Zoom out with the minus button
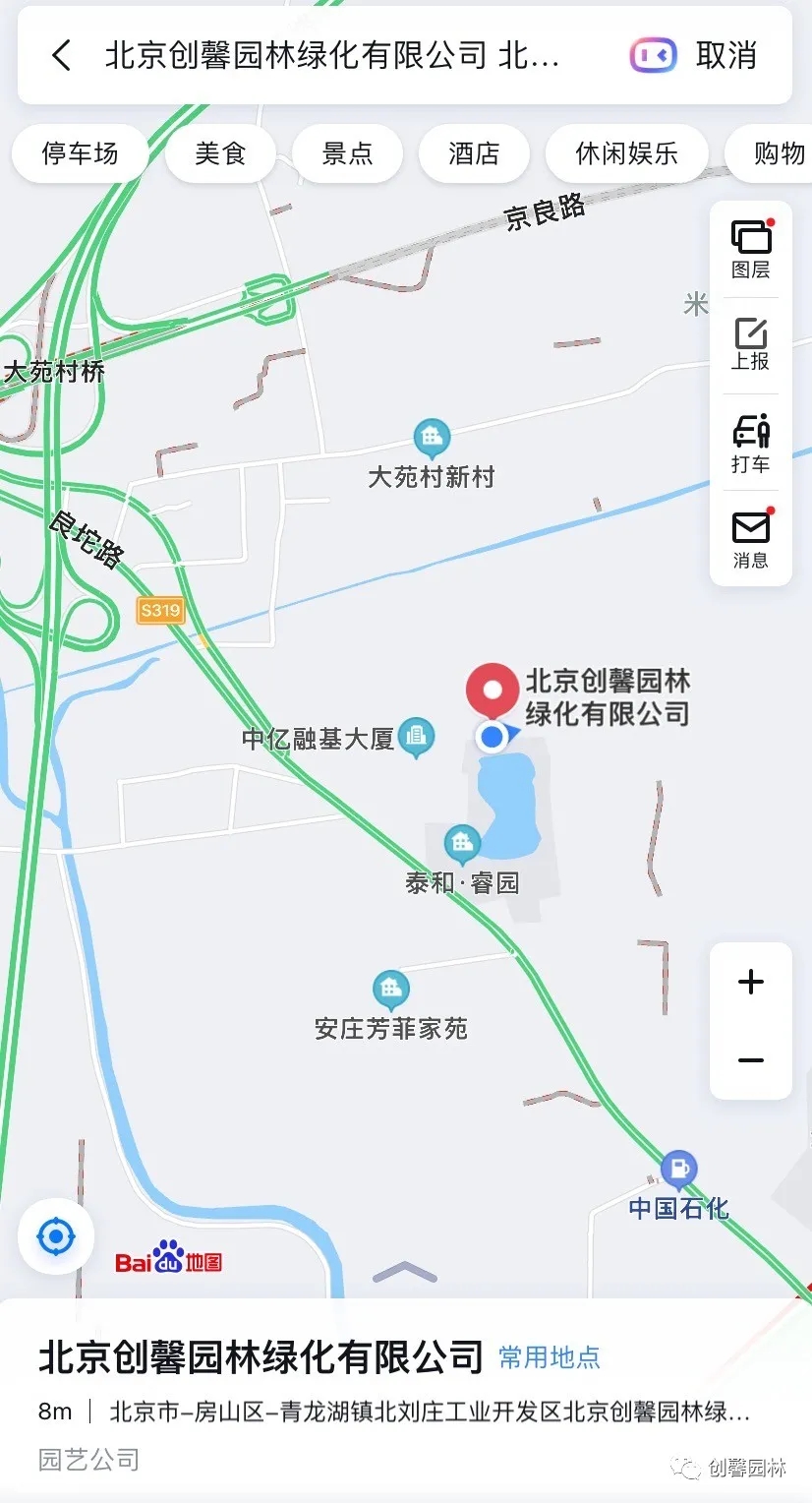812x1503 pixels. click(751, 1060)
